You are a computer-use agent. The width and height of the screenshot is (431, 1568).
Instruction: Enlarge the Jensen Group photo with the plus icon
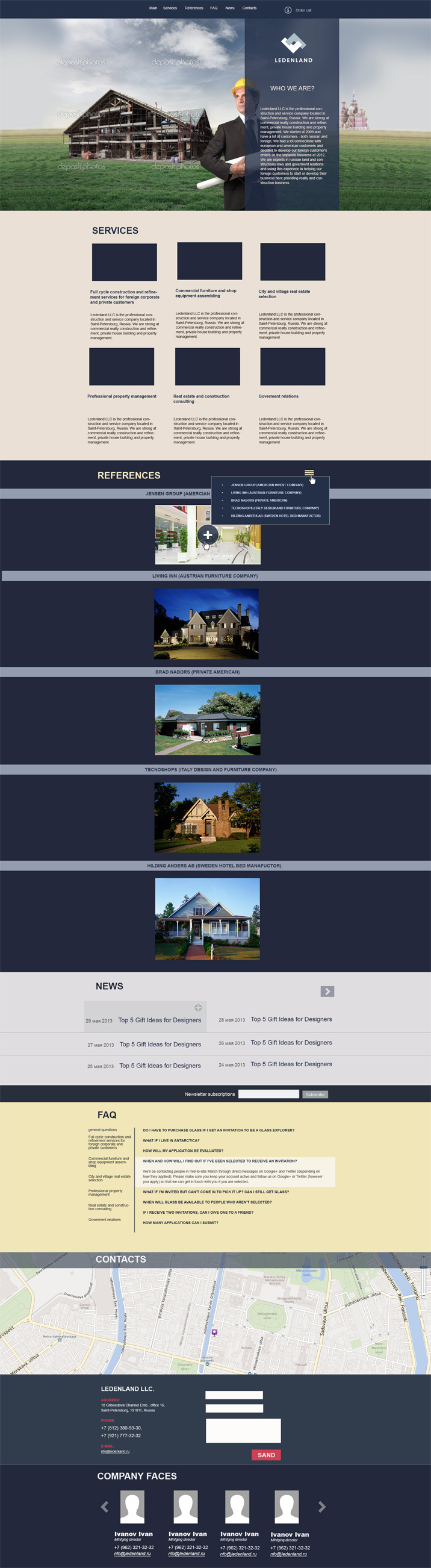pos(207,535)
